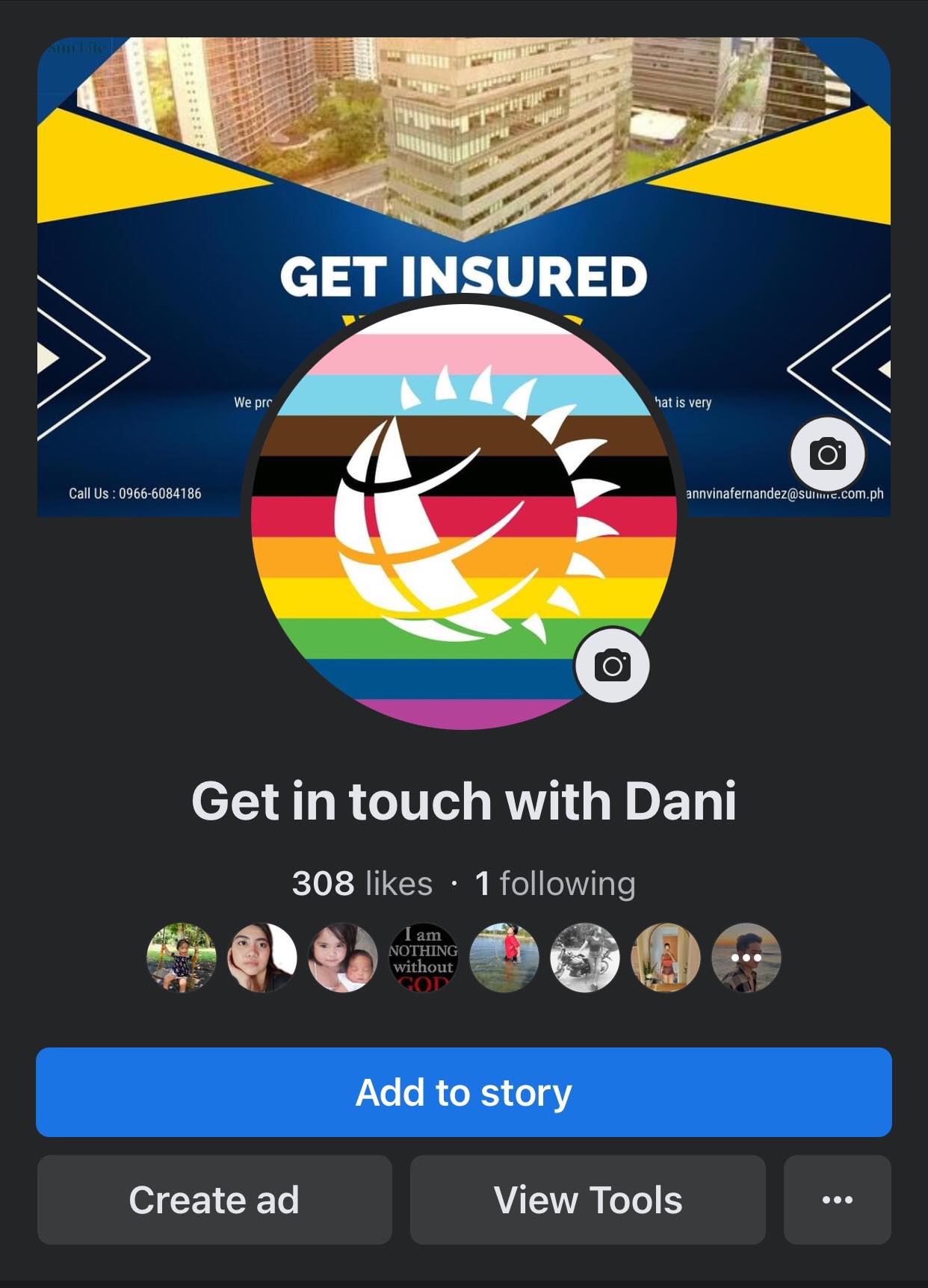
Task: Open the three-dot more options button
Action: point(837,1200)
